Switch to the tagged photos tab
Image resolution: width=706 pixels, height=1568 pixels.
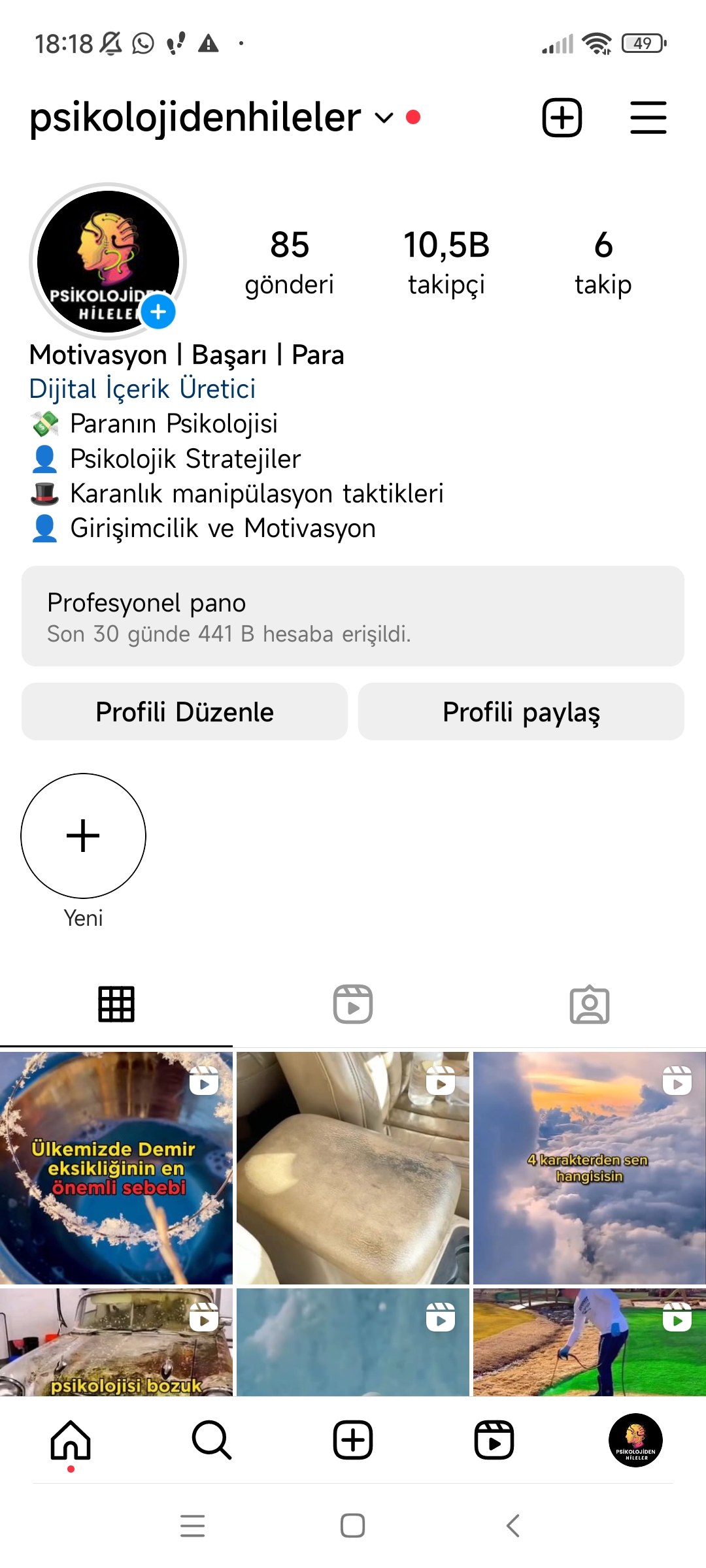pos(590,1004)
